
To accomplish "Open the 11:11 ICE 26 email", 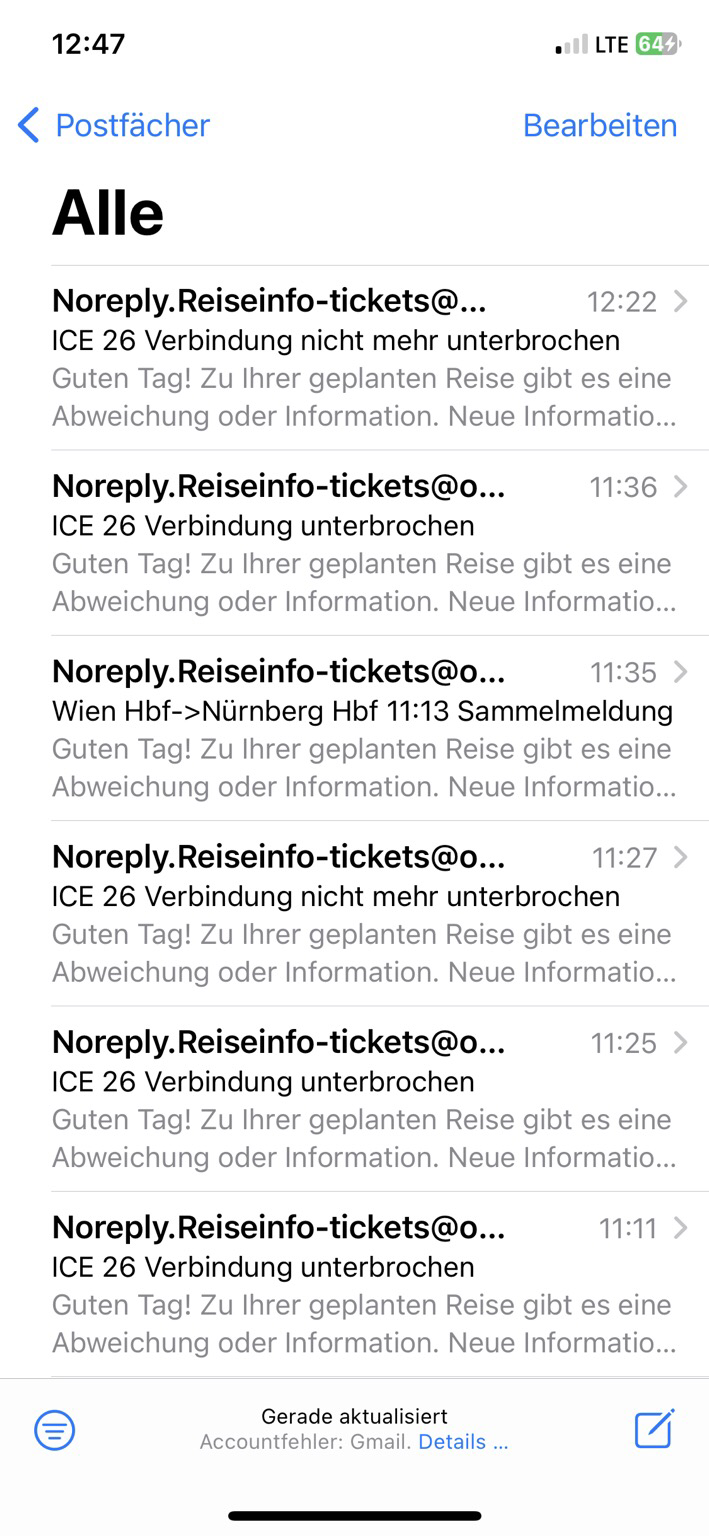I will (x=364, y=1283).
